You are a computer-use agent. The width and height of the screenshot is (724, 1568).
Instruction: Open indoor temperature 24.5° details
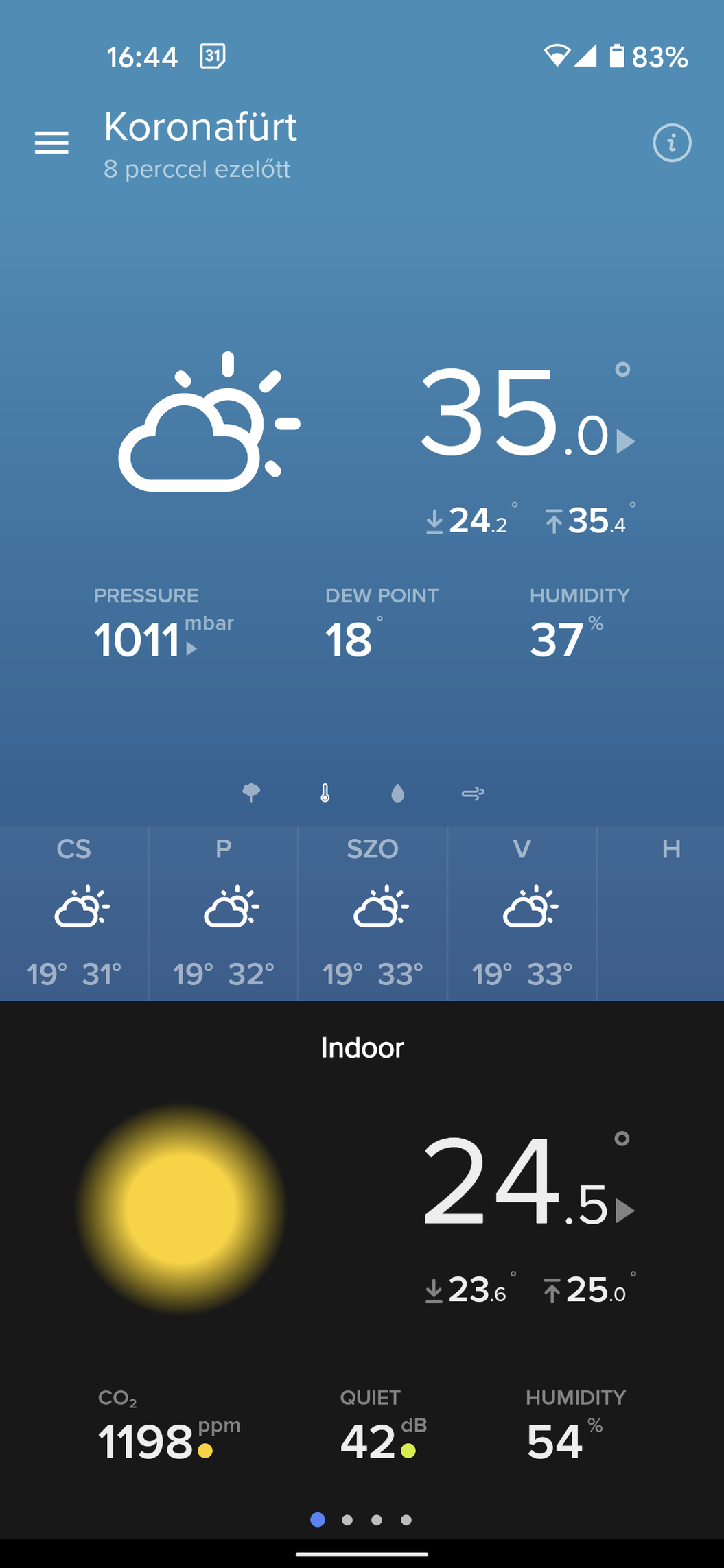pyautogui.click(x=527, y=1183)
